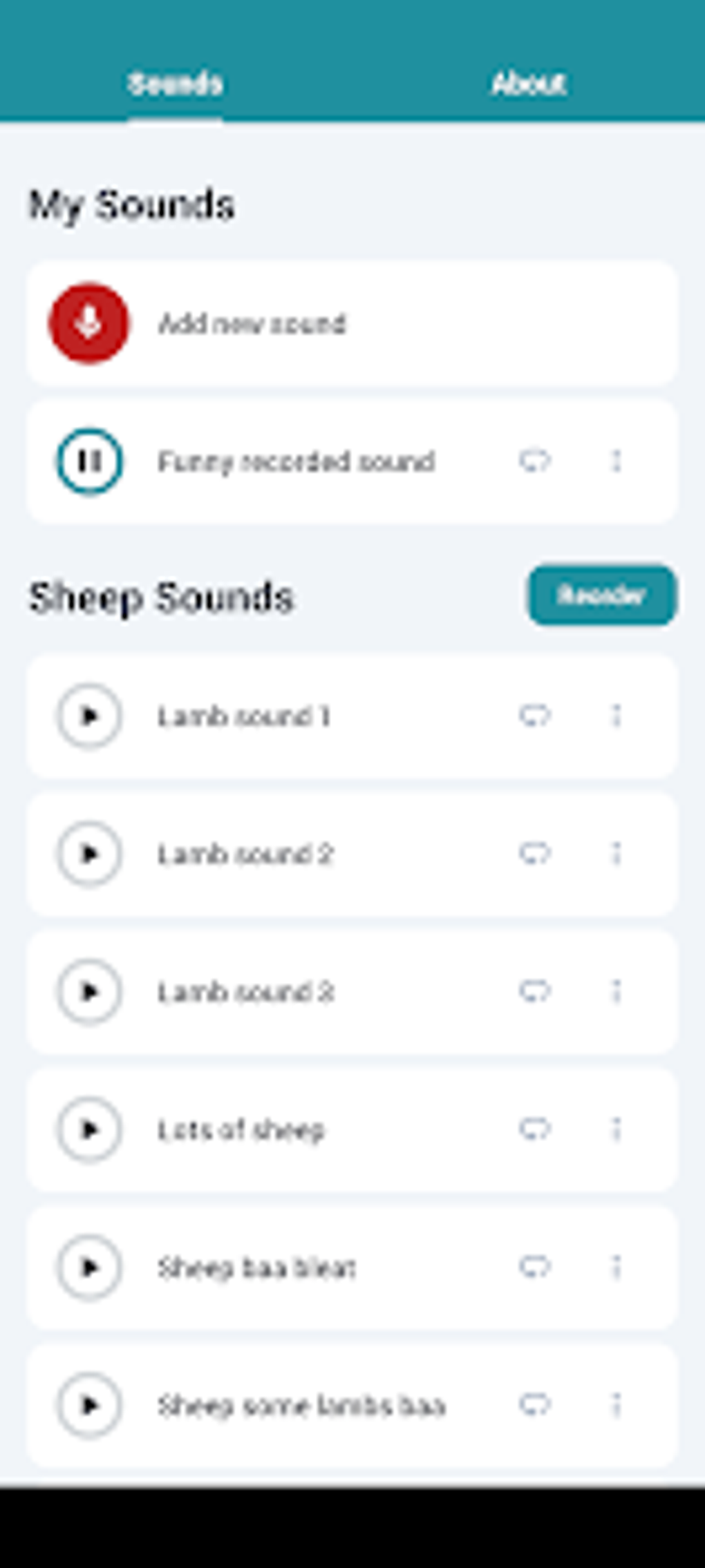Screen dimensions: 705x1568
Task: Click the red microphone icon to record
Action: [88, 323]
